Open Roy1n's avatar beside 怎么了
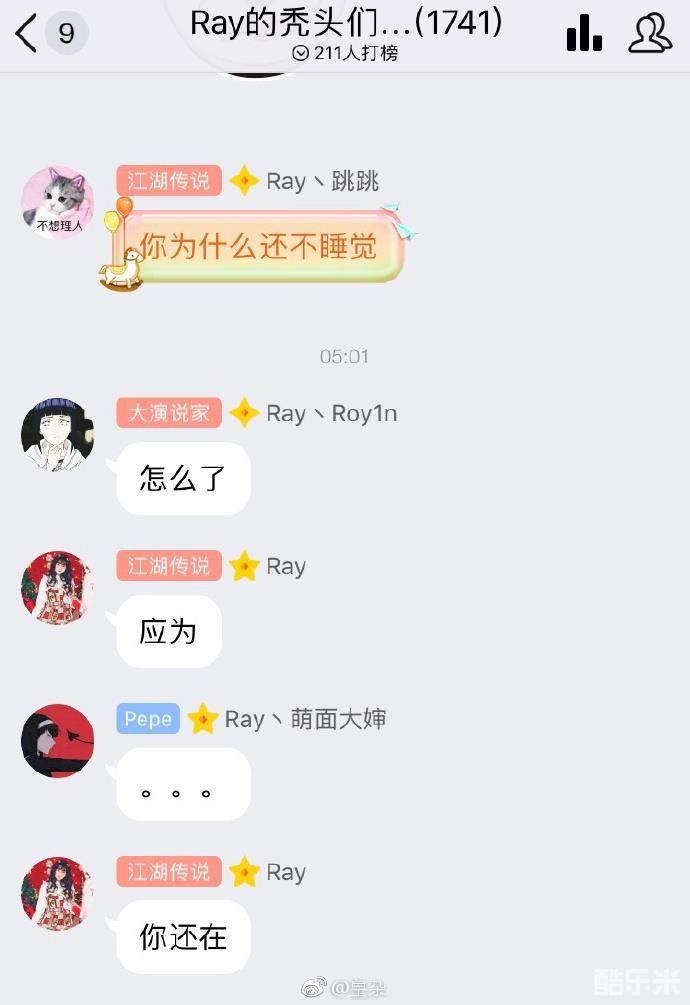The image size is (690, 1005). [58, 435]
